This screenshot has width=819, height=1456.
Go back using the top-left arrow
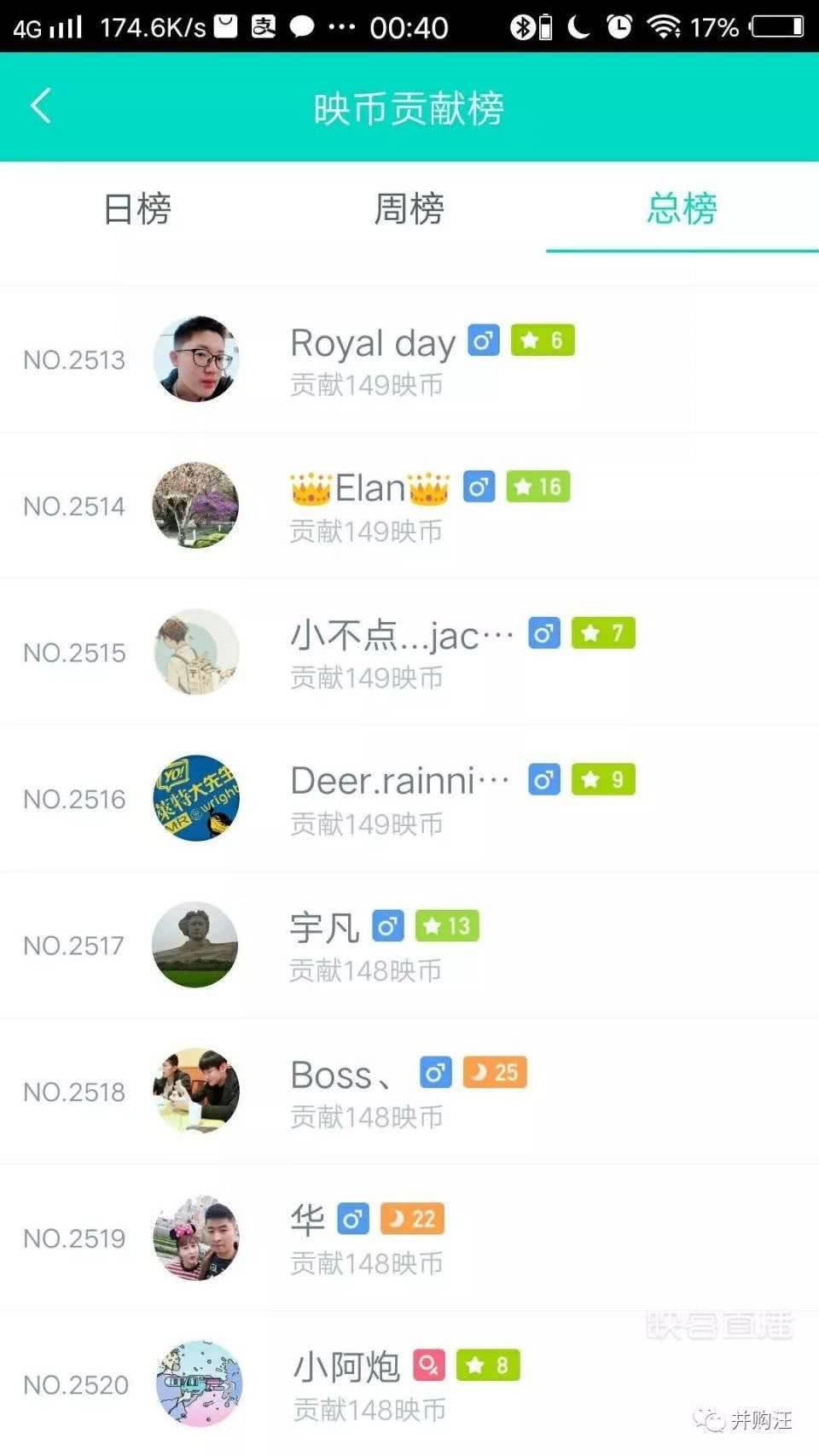pos(41,107)
